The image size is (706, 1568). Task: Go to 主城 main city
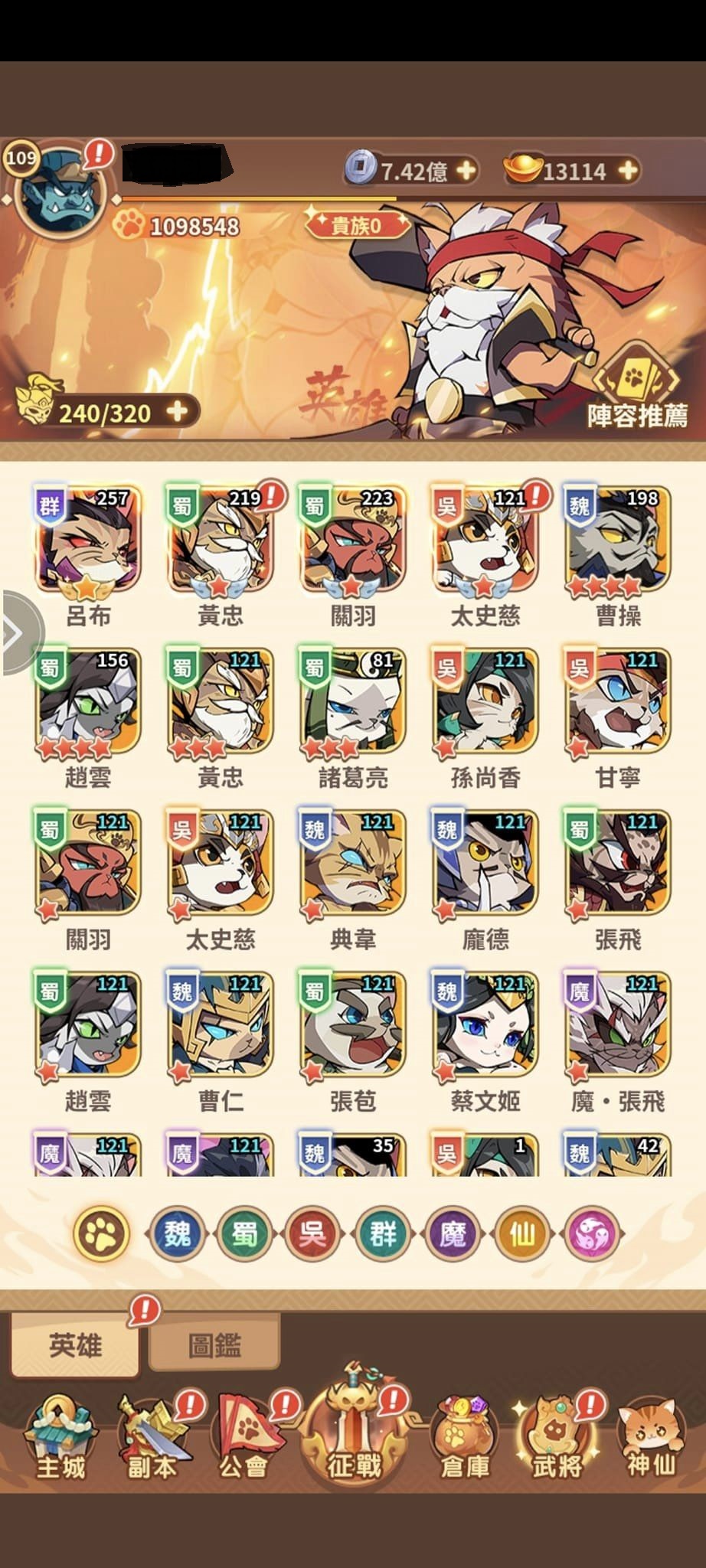(60, 1438)
